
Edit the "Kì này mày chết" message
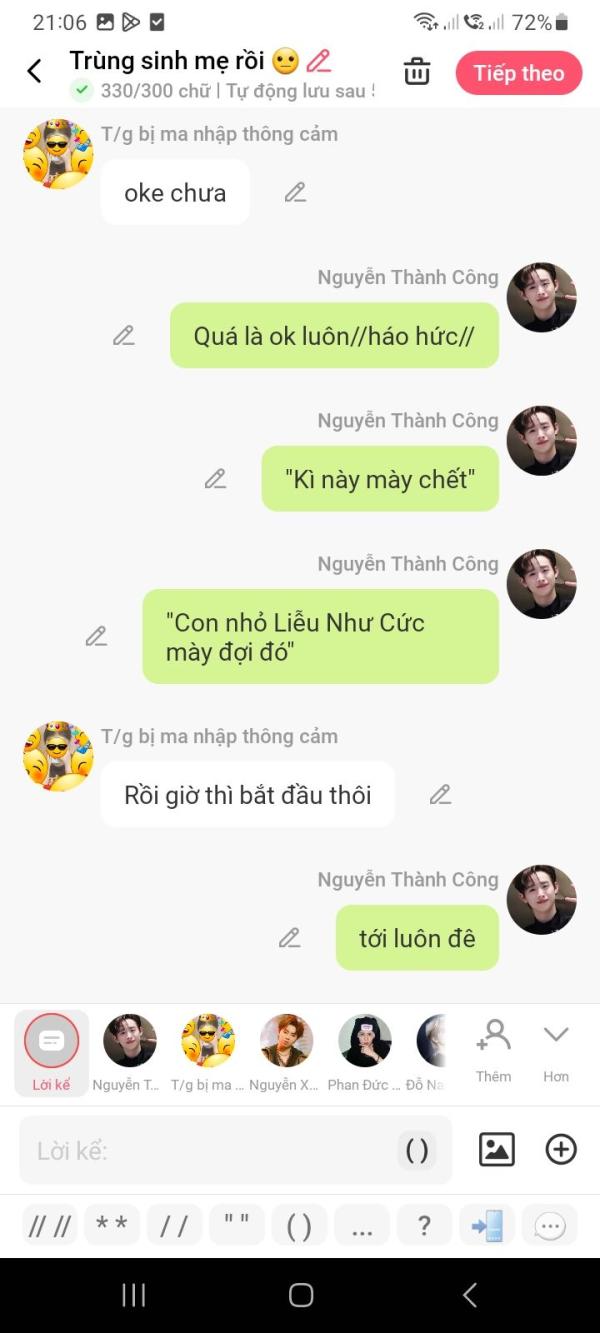[x=215, y=479]
